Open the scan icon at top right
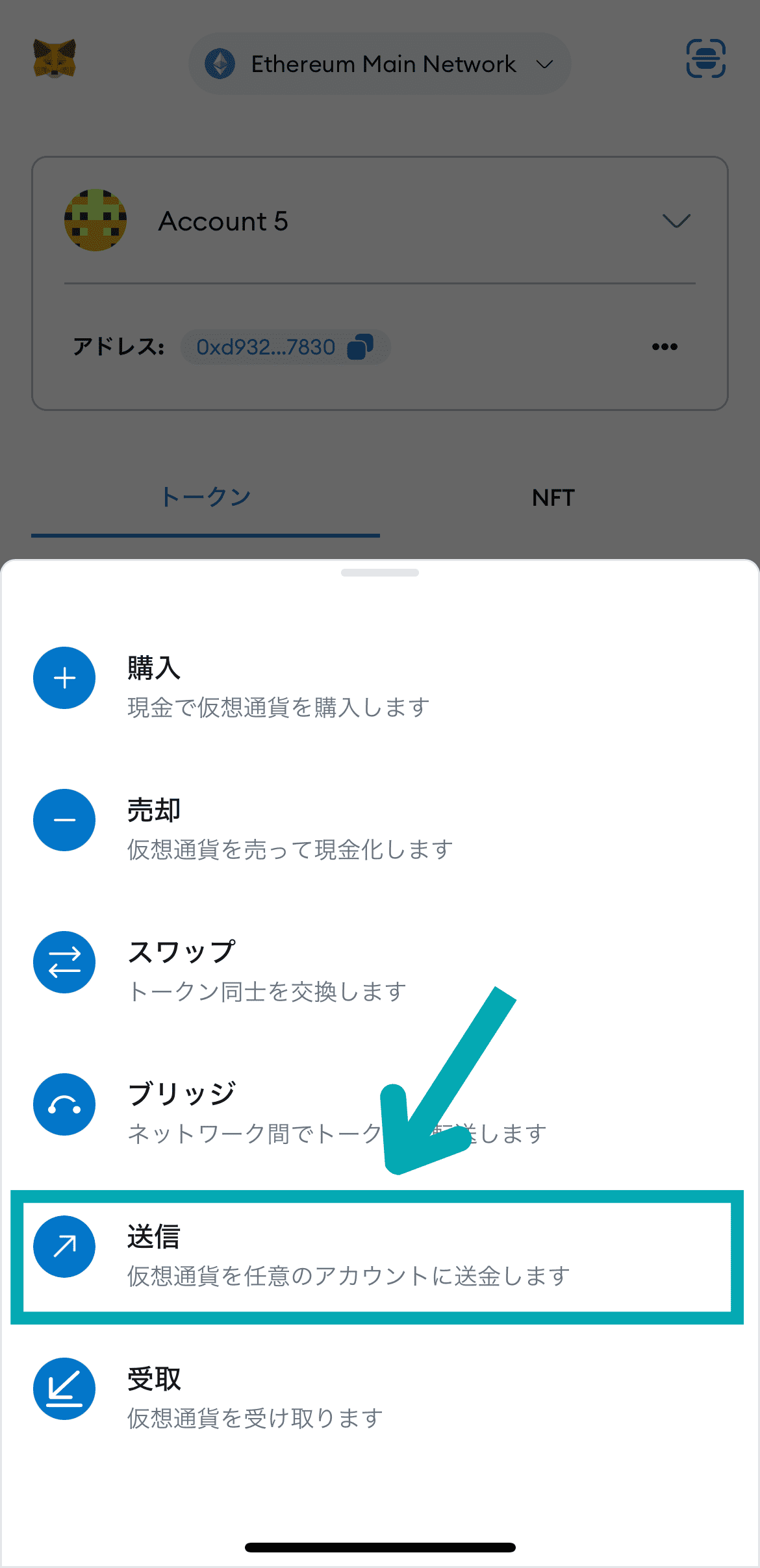Viewport: 760px width, 1568px height. coord(705,58)
